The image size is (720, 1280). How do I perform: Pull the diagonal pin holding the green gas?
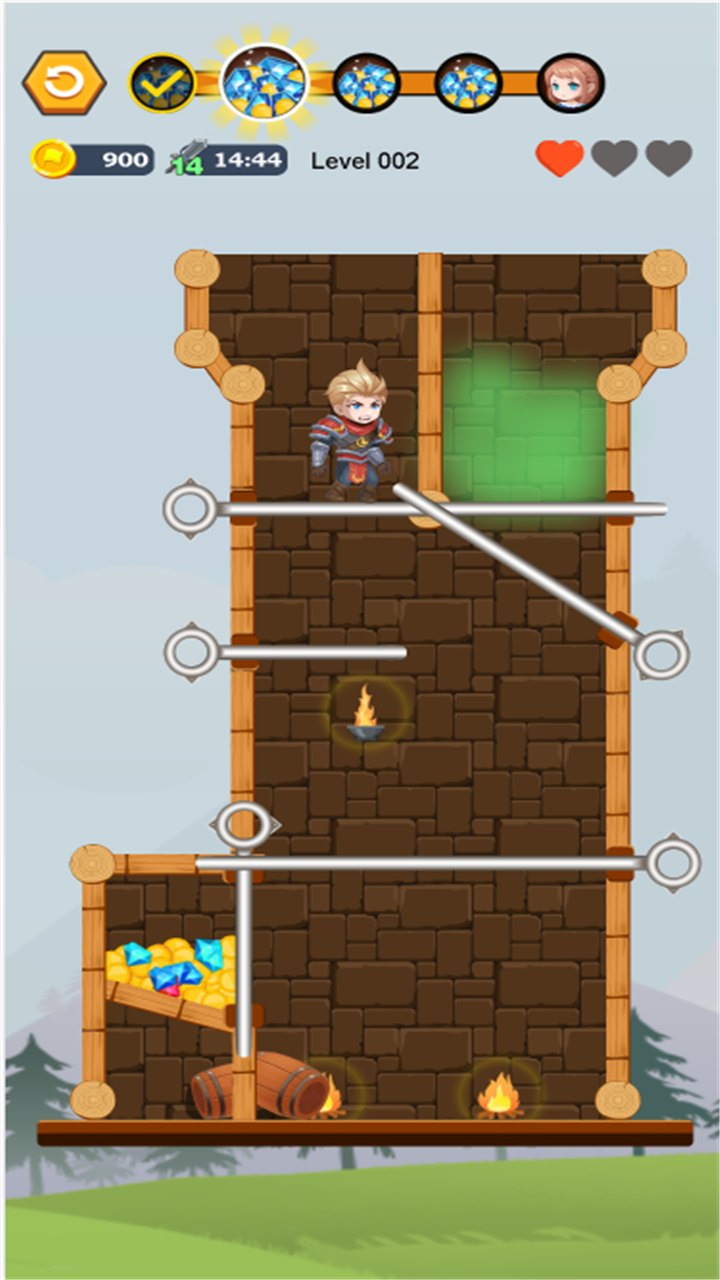[x=661, y=655]
